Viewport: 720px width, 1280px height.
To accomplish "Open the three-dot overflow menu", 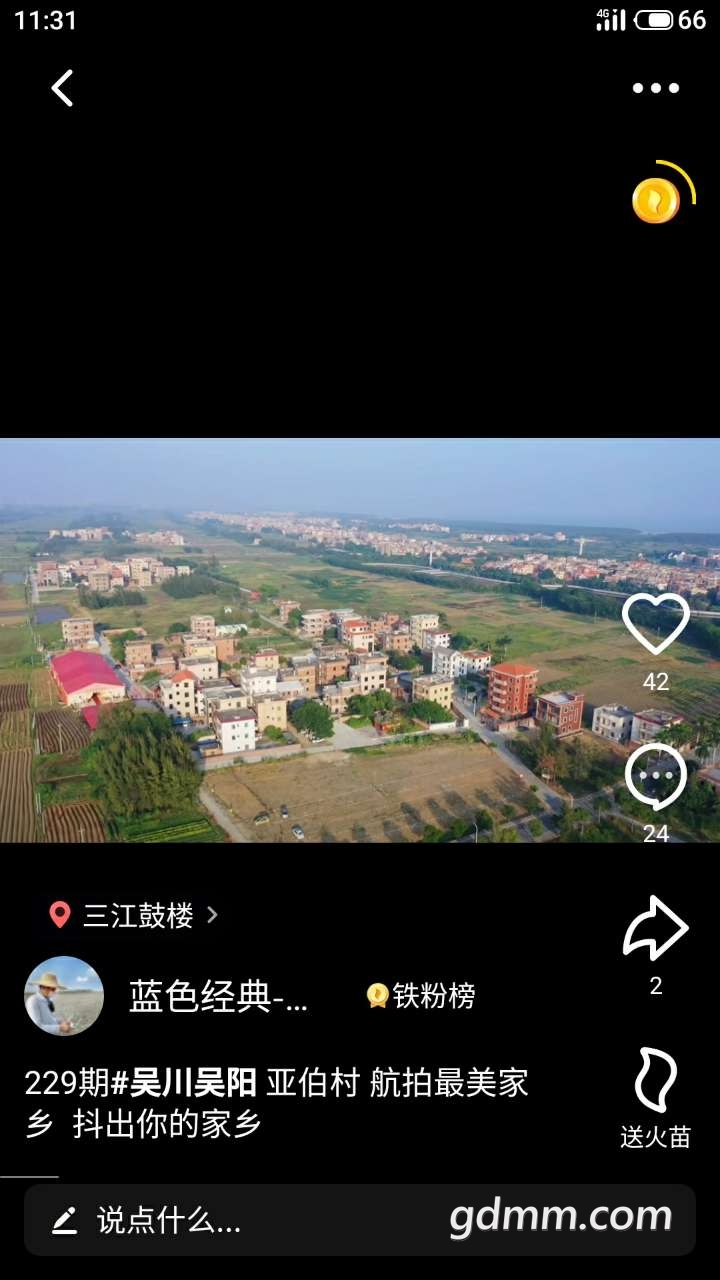I will click(x=656, y=88).
